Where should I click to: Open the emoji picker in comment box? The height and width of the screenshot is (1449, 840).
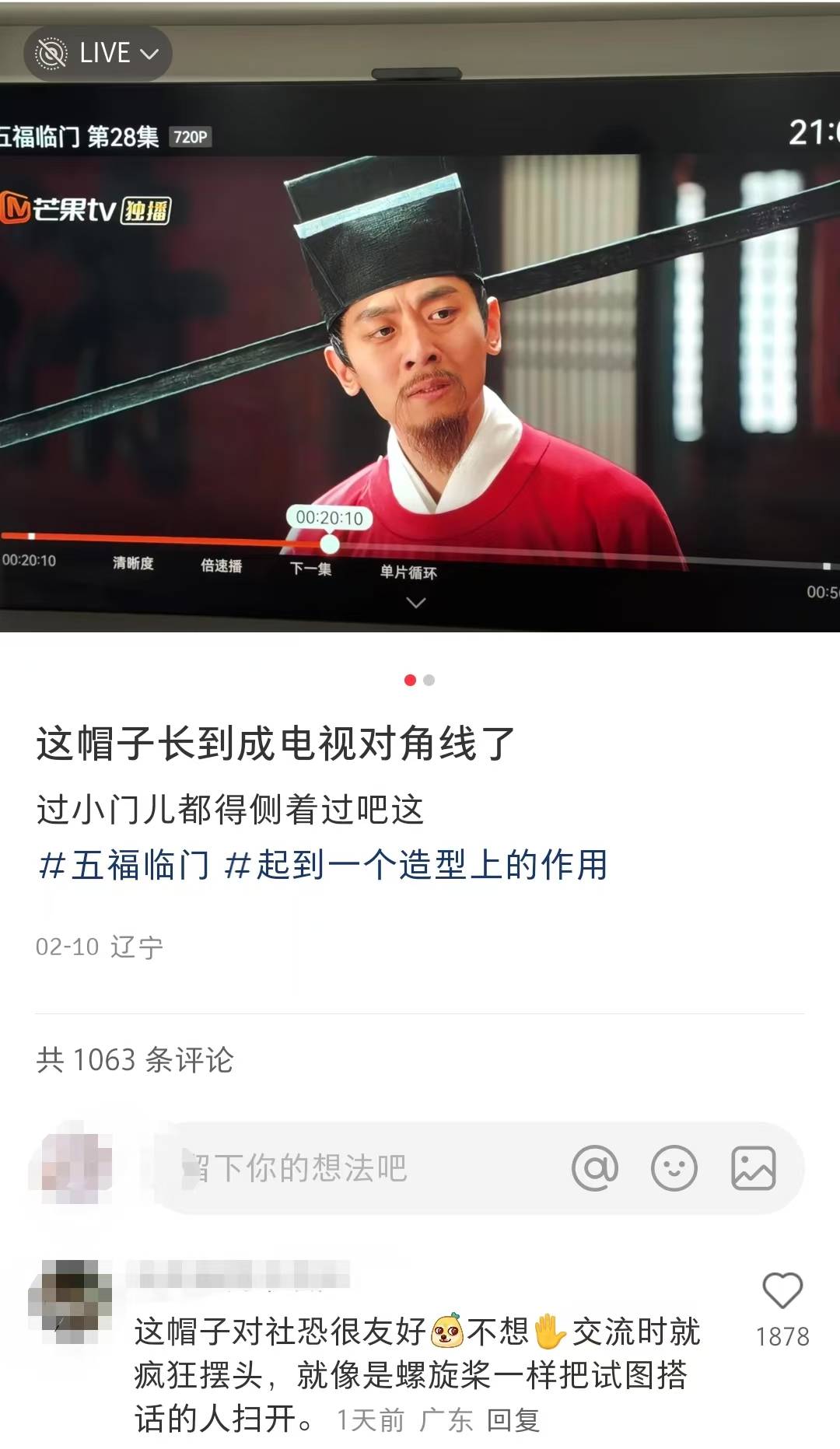[674, 1168]
